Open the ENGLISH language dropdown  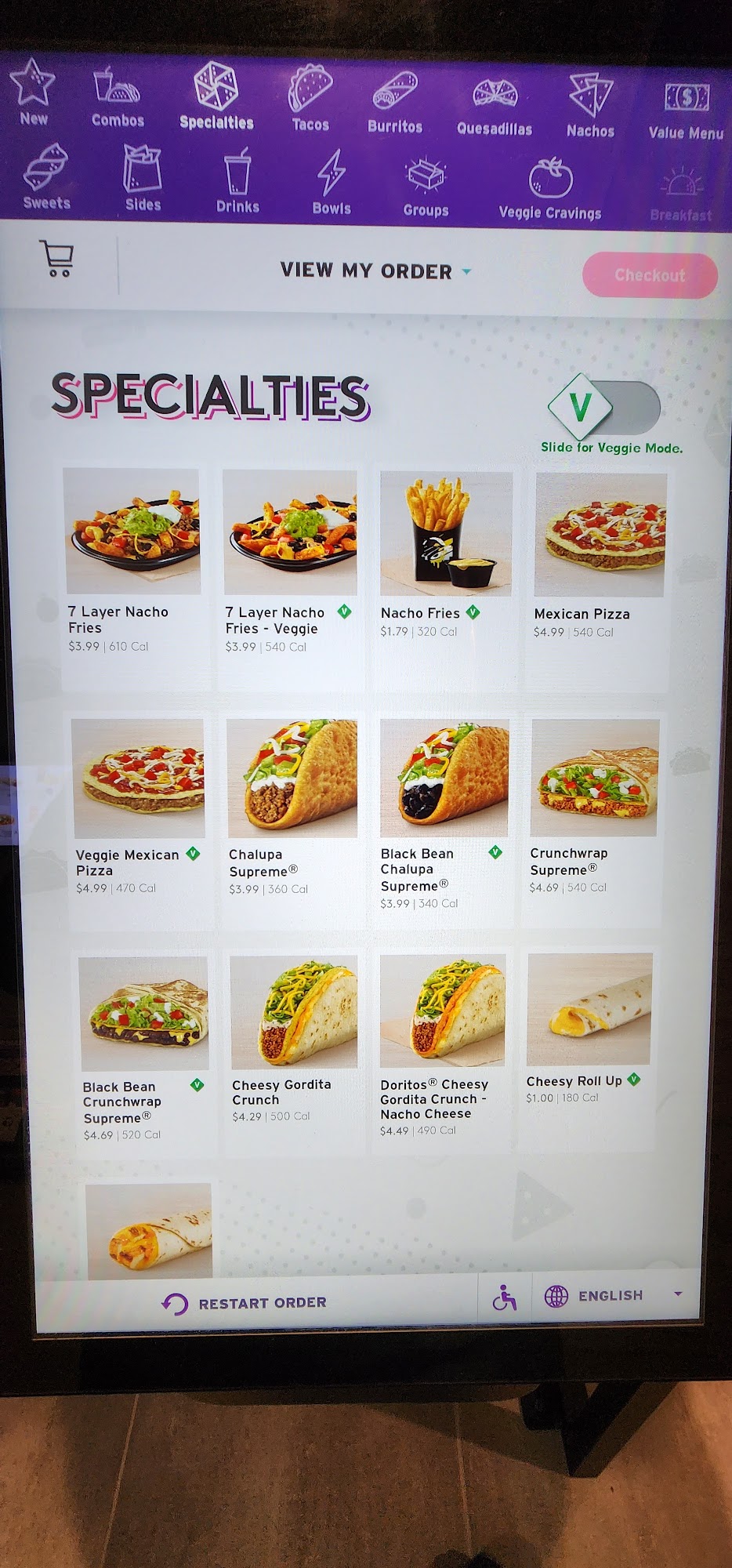tap(611, 1295)
